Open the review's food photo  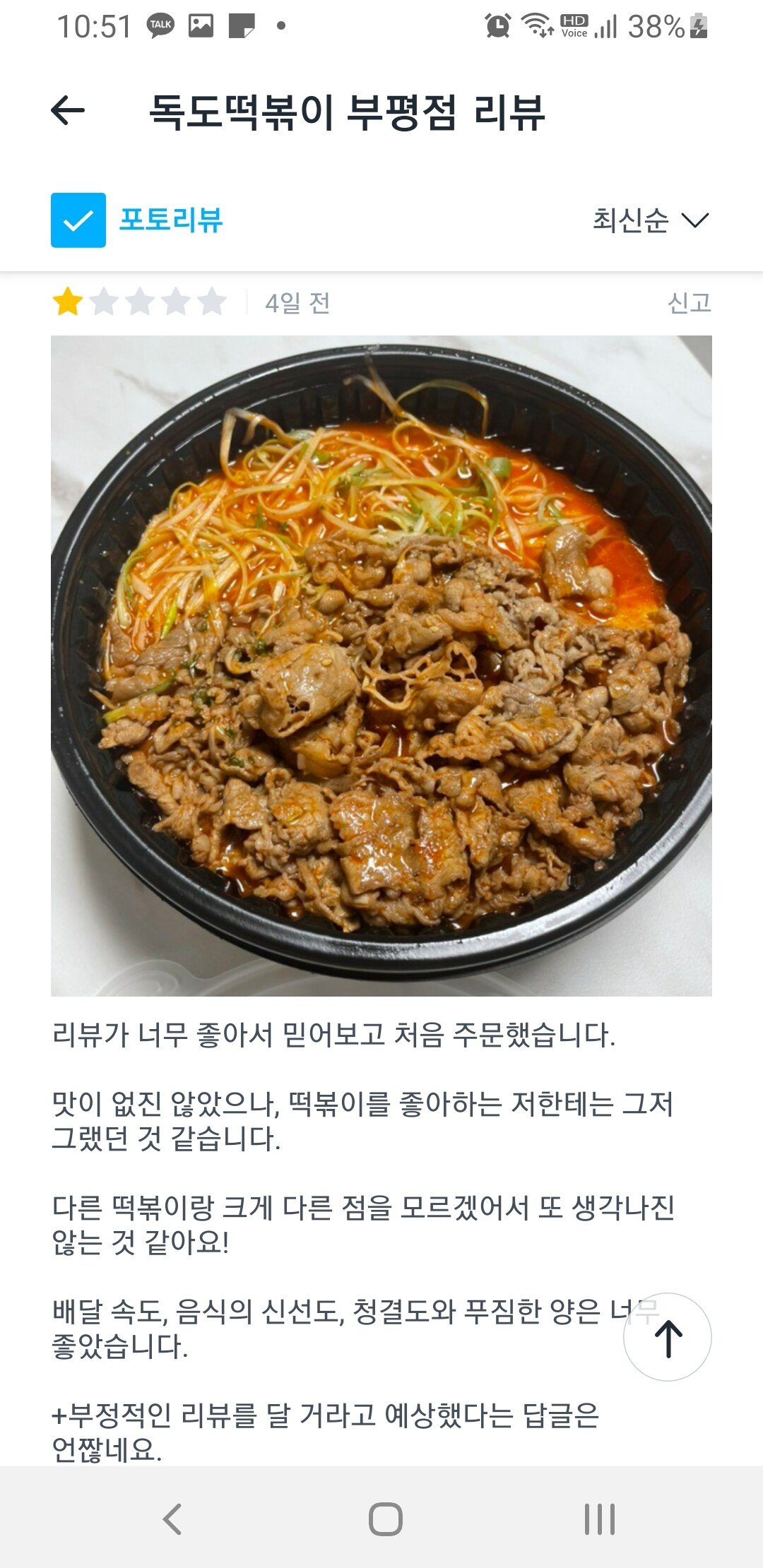[381, 665]
